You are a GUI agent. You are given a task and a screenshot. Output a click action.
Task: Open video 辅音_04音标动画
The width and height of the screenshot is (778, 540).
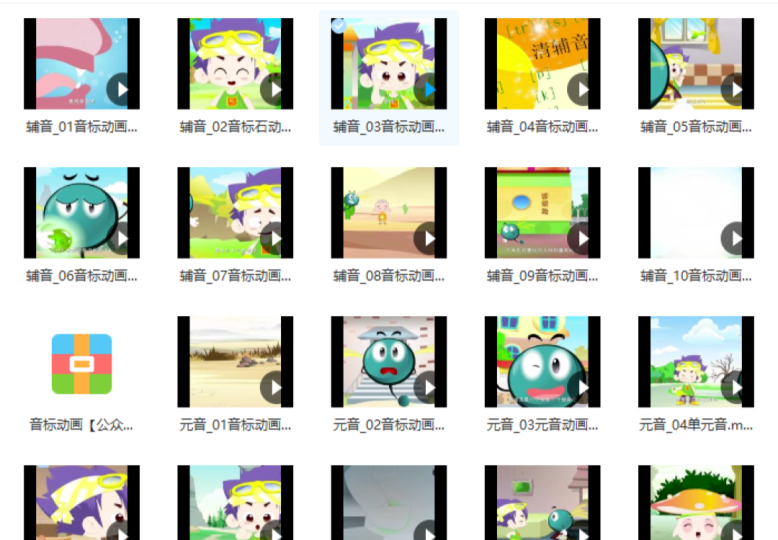(542, 63)
